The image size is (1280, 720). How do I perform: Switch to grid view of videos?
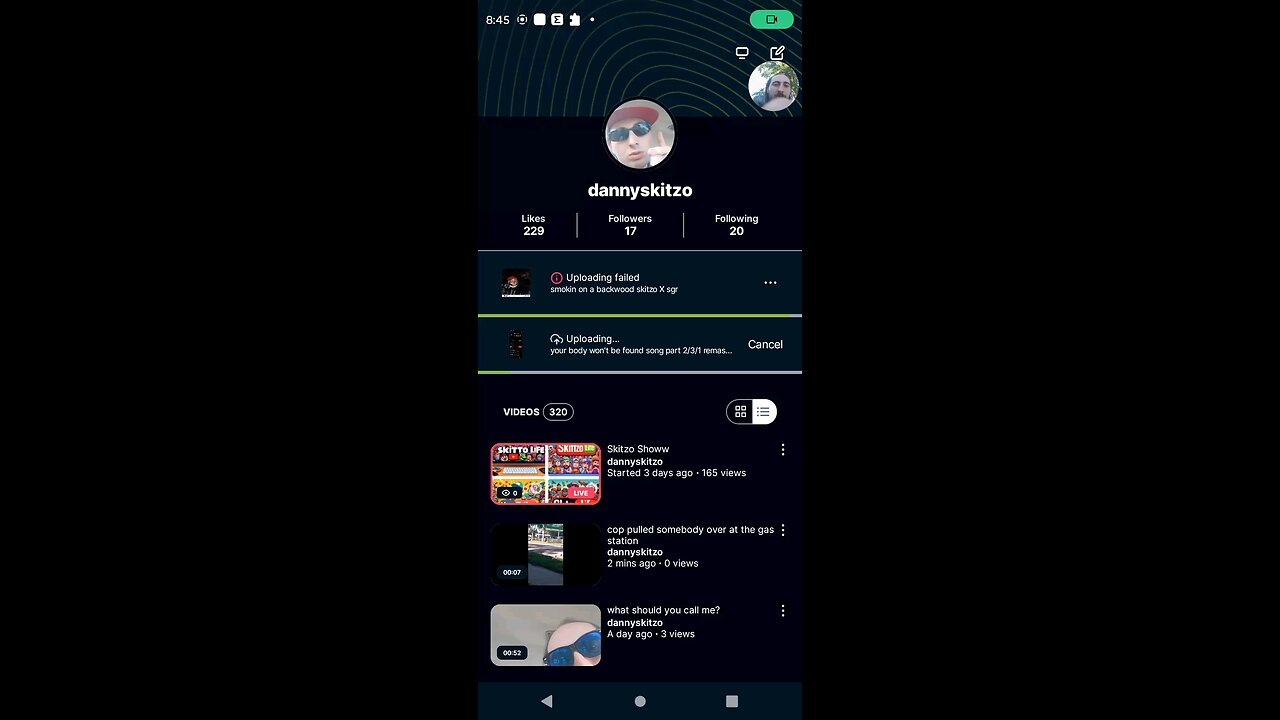[741, 411]
